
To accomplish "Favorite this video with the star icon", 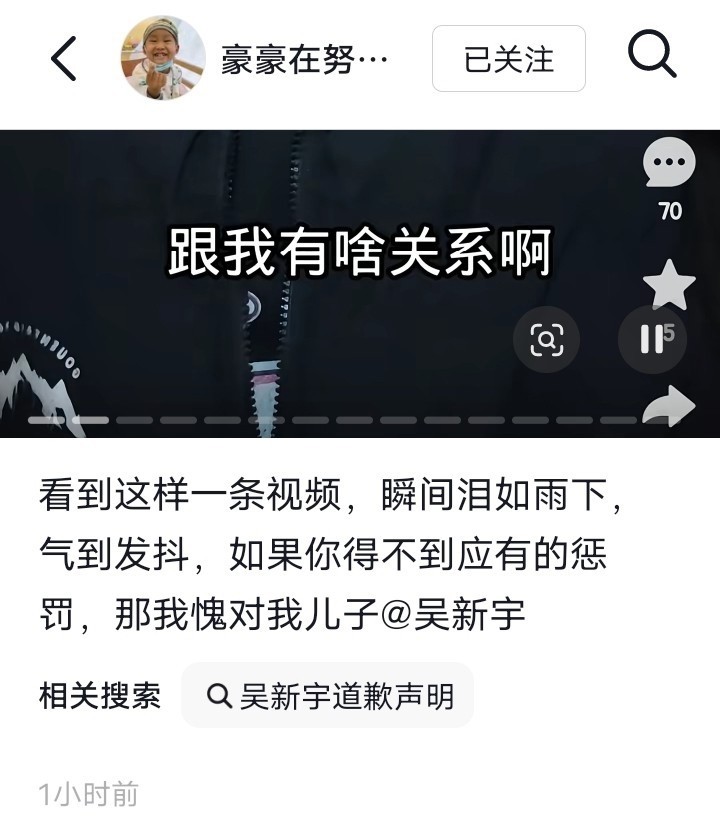I will (x=668, y=286).
